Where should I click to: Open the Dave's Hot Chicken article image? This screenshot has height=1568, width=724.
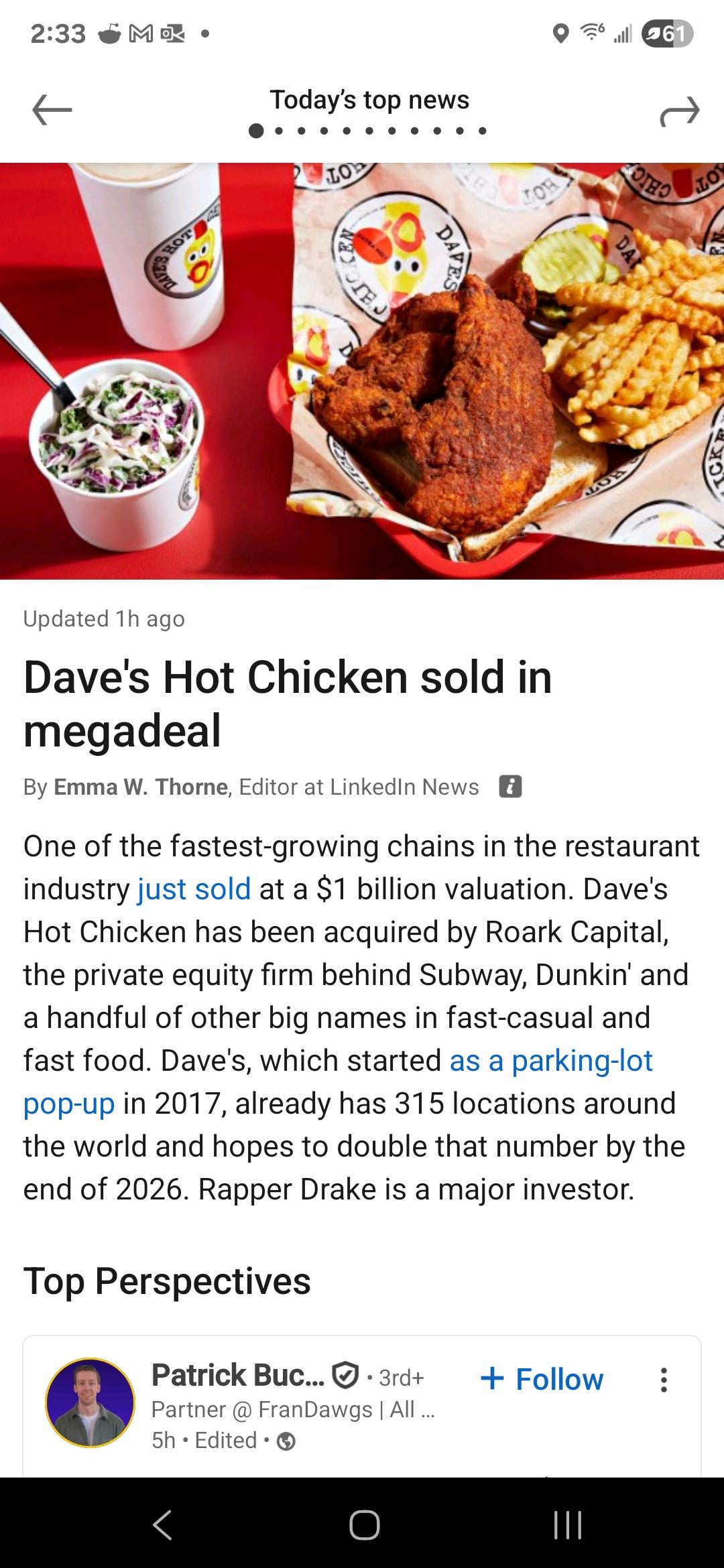(x=362, y=371)
